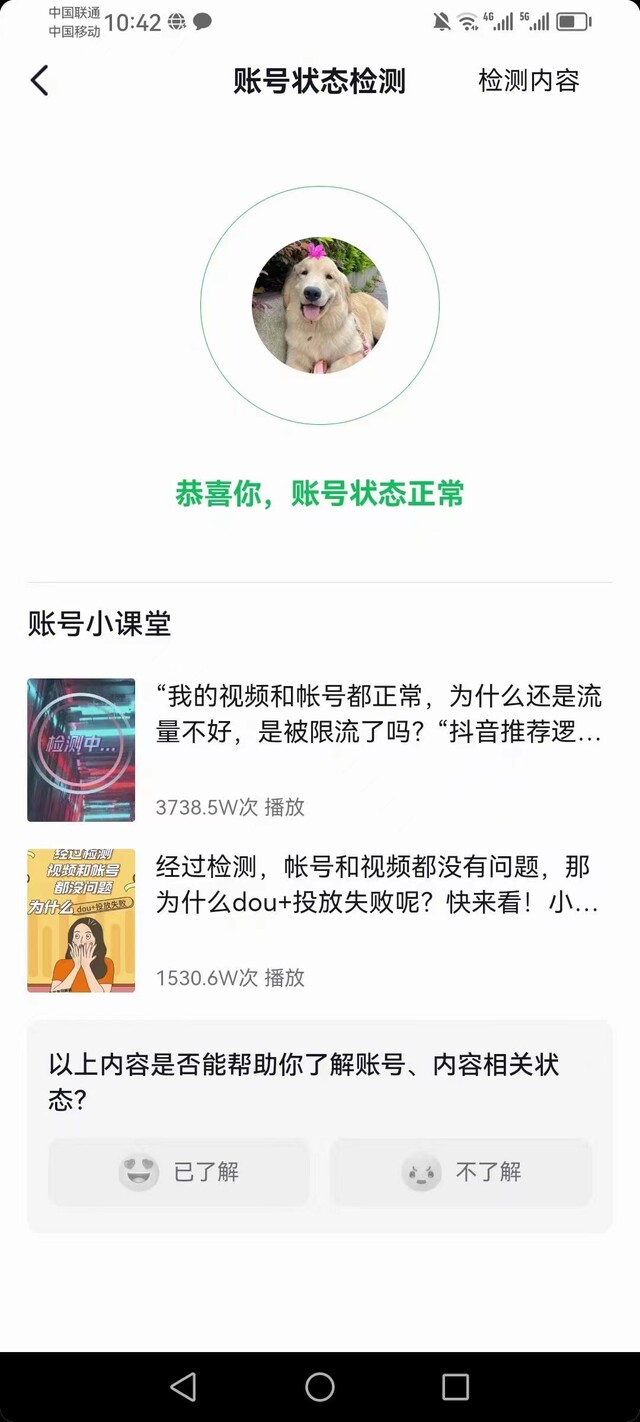Go back using the top-left arrow

[x=40, y=81]
